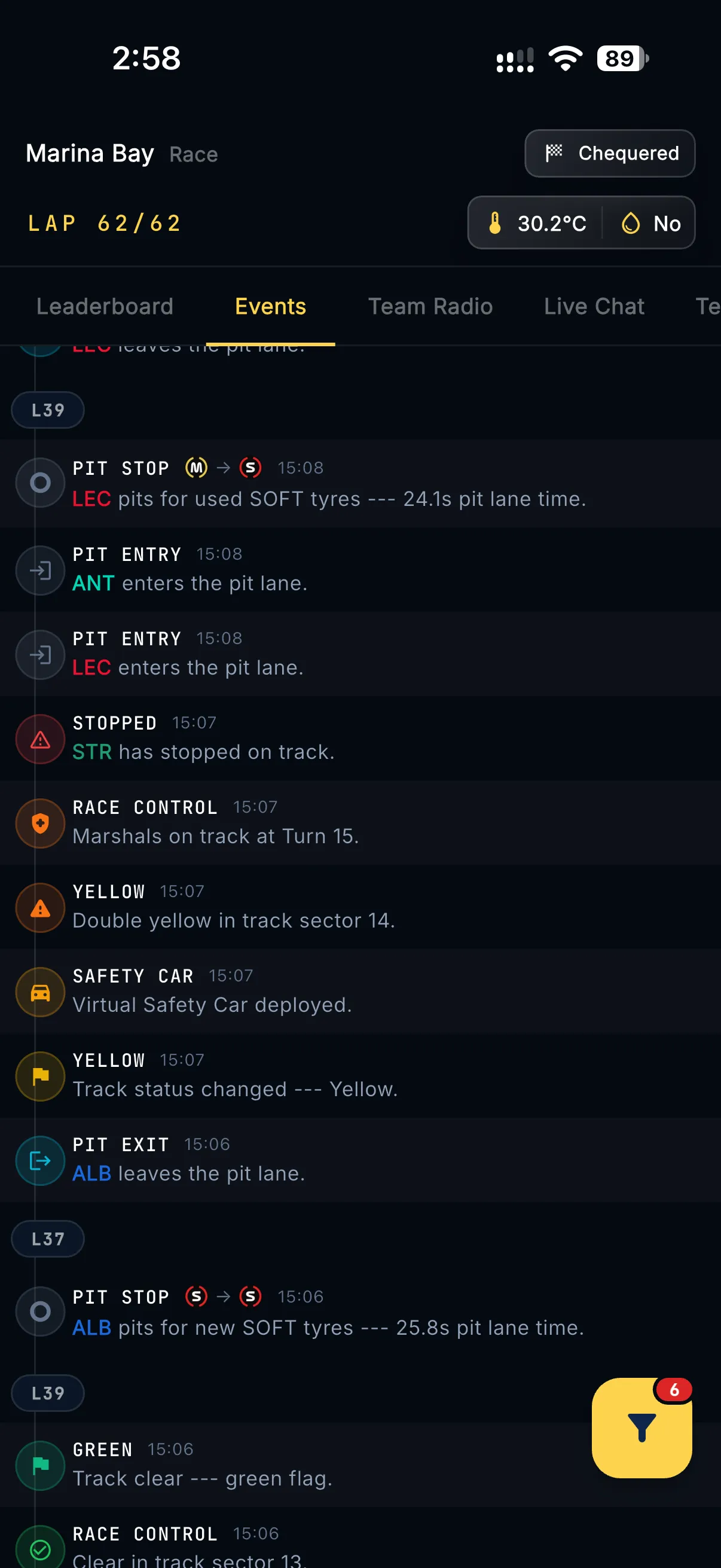
Task: Switch to the Live Chat tab
Action: (x=594, y=306)
